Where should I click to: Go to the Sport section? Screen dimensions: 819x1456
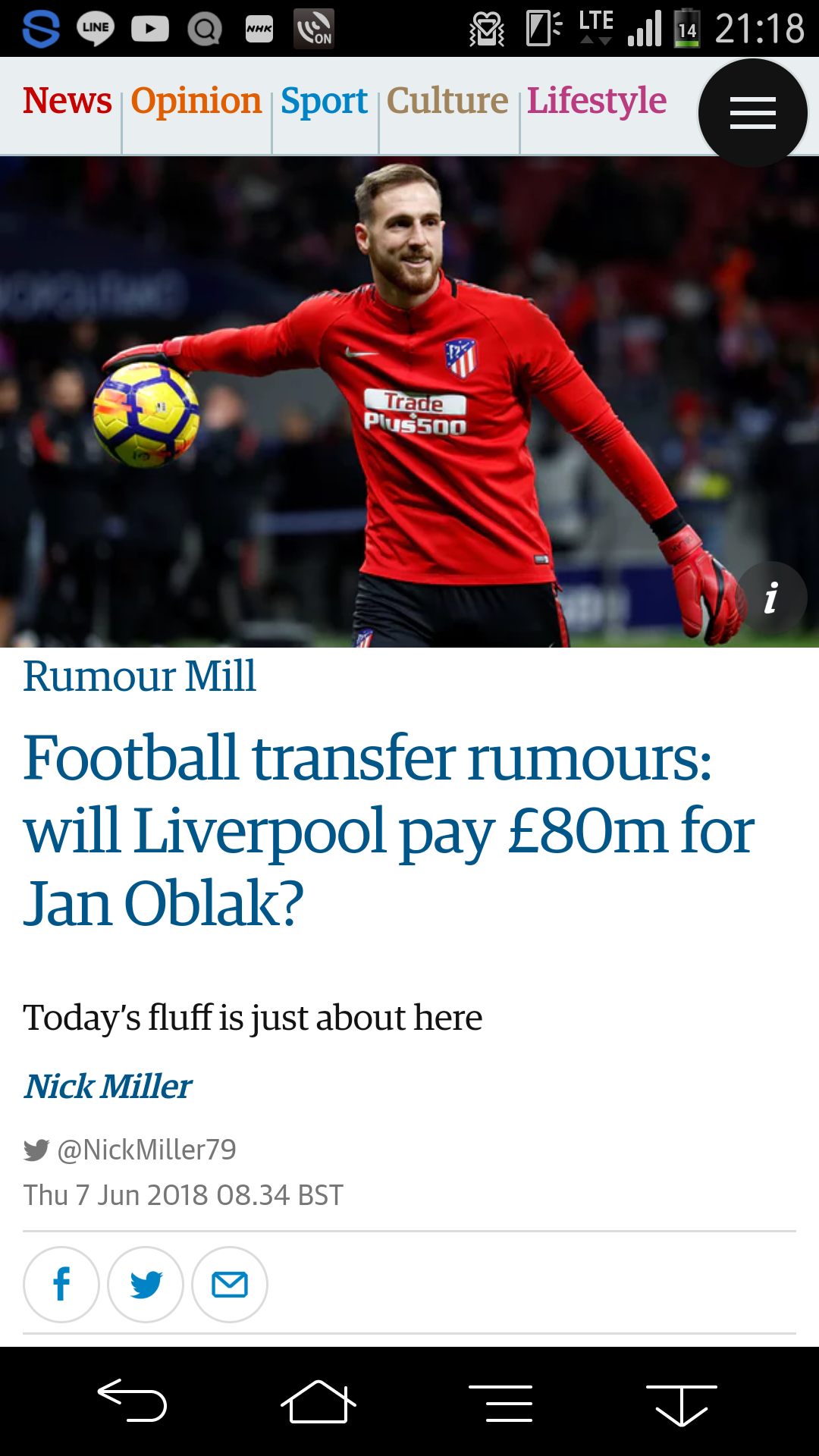(x=324, y=102)
